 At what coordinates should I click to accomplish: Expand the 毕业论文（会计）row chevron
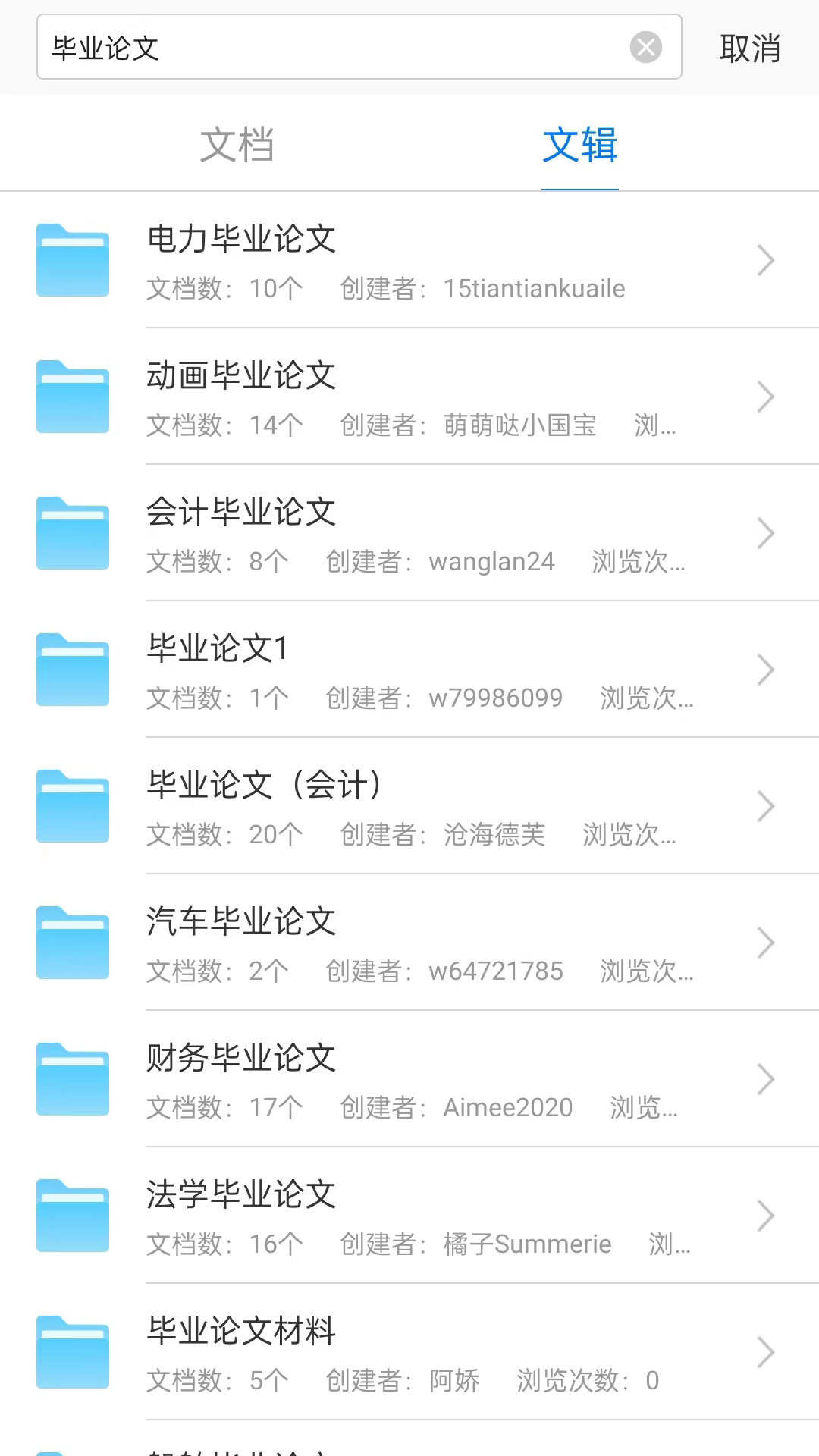pos(766,806)
